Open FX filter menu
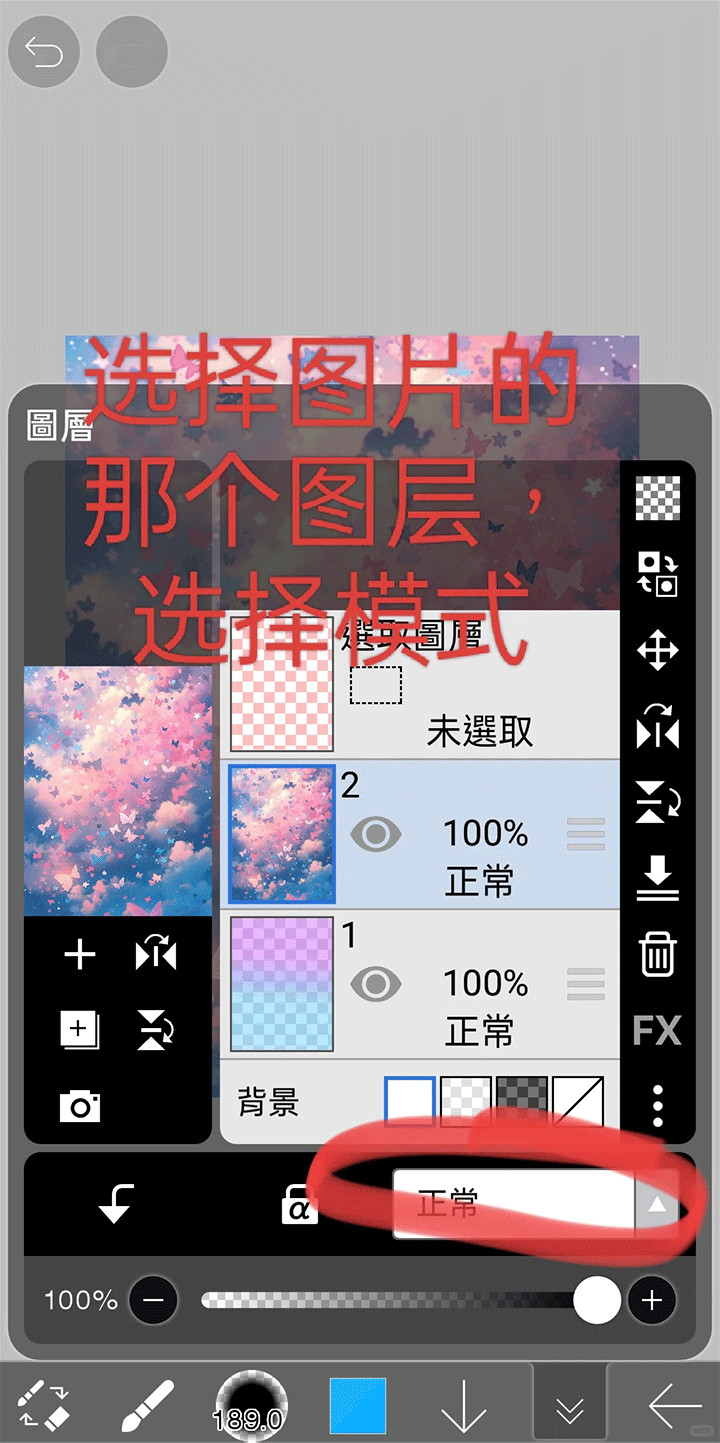 (657, 1030)
